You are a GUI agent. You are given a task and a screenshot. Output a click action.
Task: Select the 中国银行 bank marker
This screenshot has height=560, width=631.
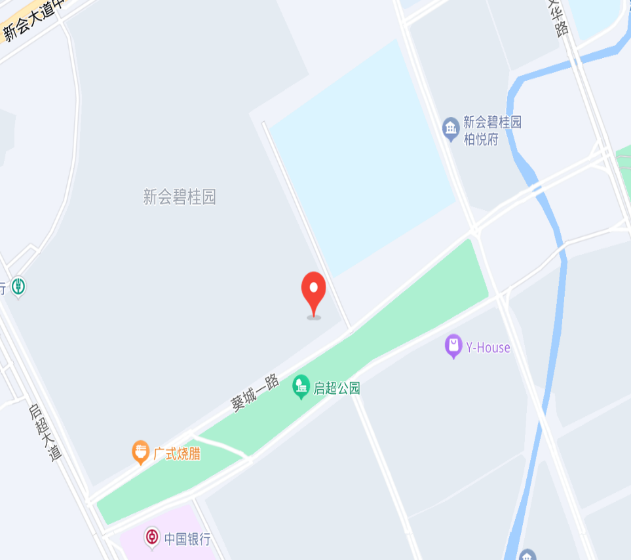tap(152, 539)
